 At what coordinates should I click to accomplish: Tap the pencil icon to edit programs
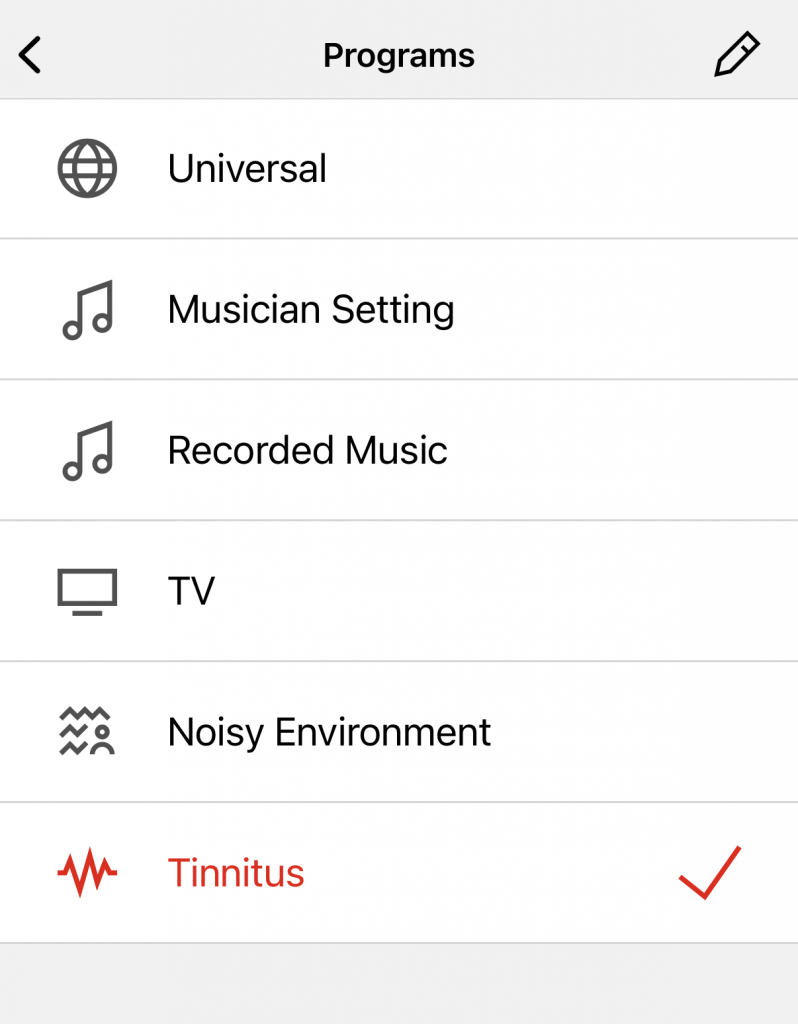point(736,55)
